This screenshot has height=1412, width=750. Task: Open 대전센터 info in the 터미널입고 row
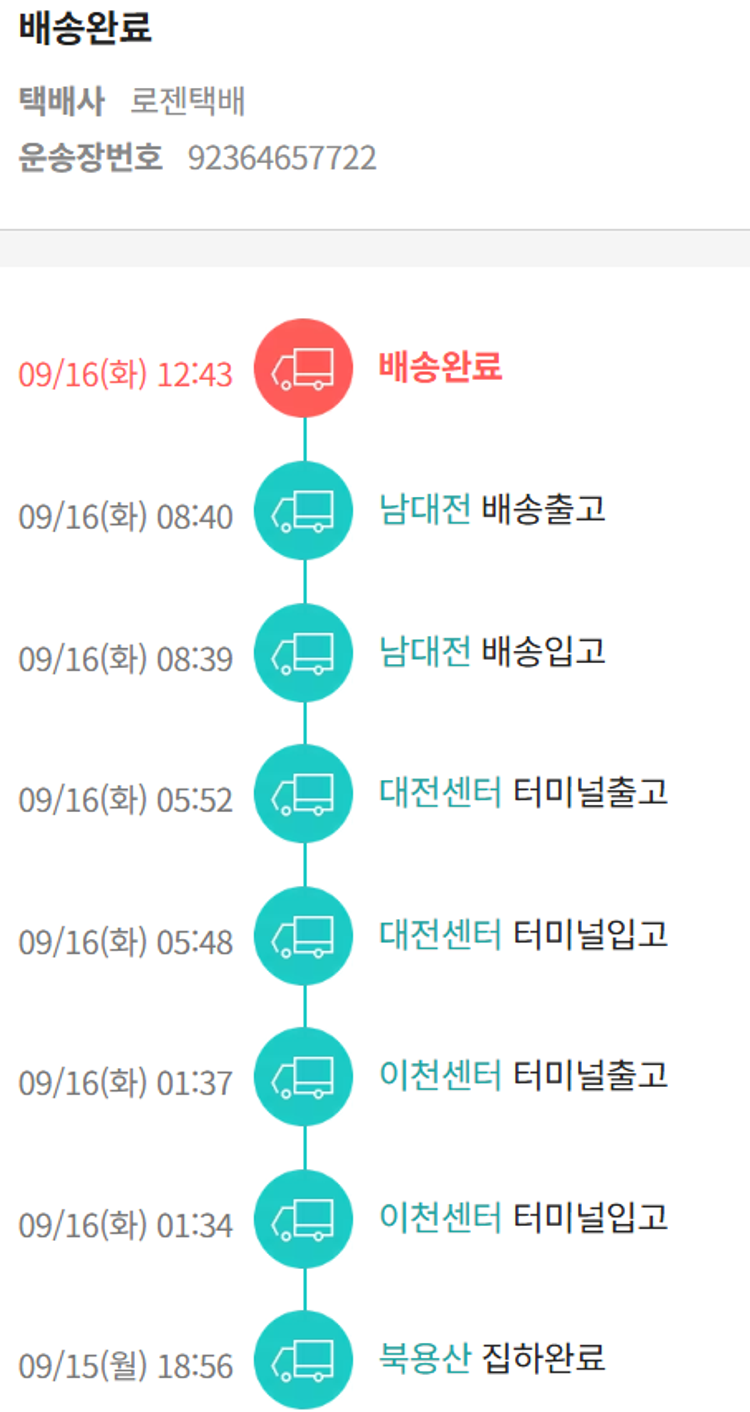[x=440, y=935]
